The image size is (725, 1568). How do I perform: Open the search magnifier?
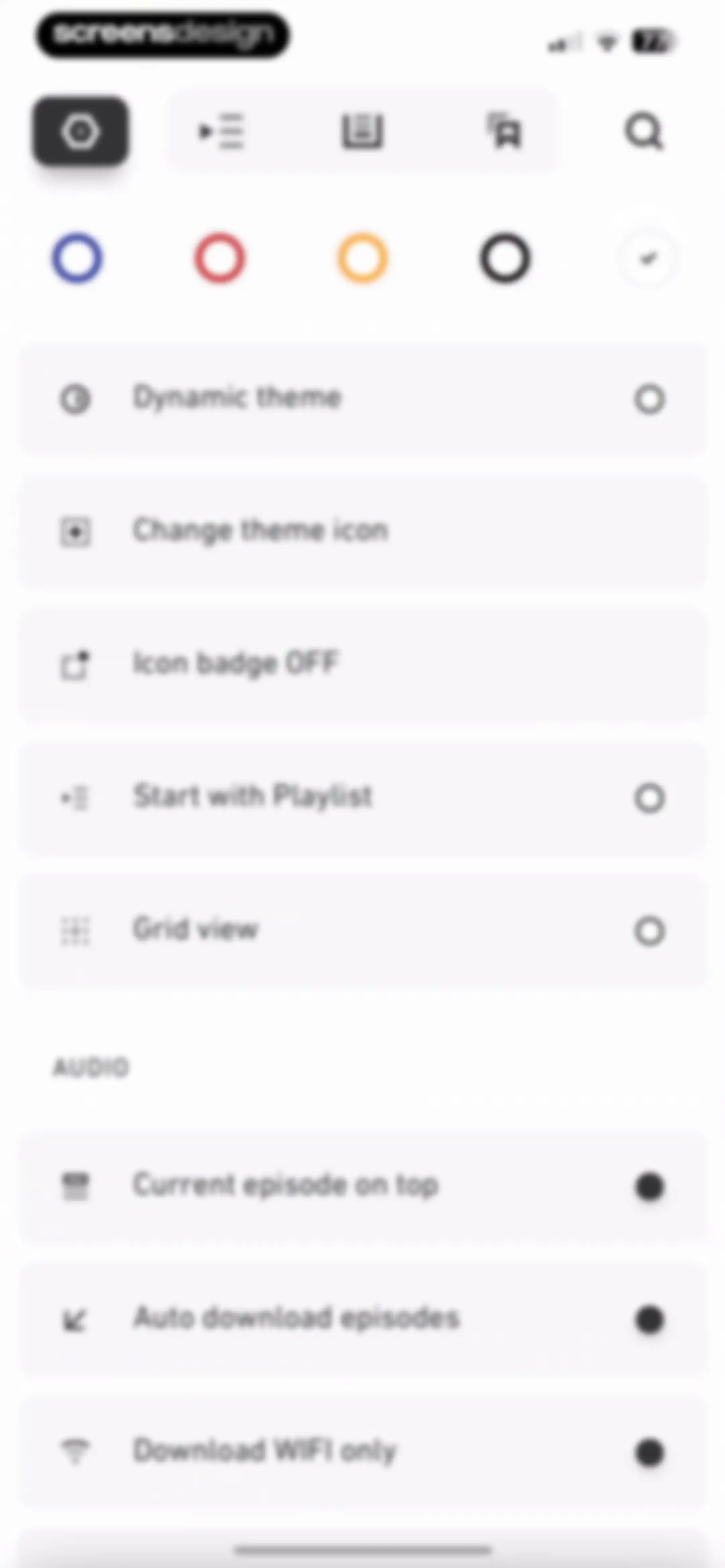(645, 132)
